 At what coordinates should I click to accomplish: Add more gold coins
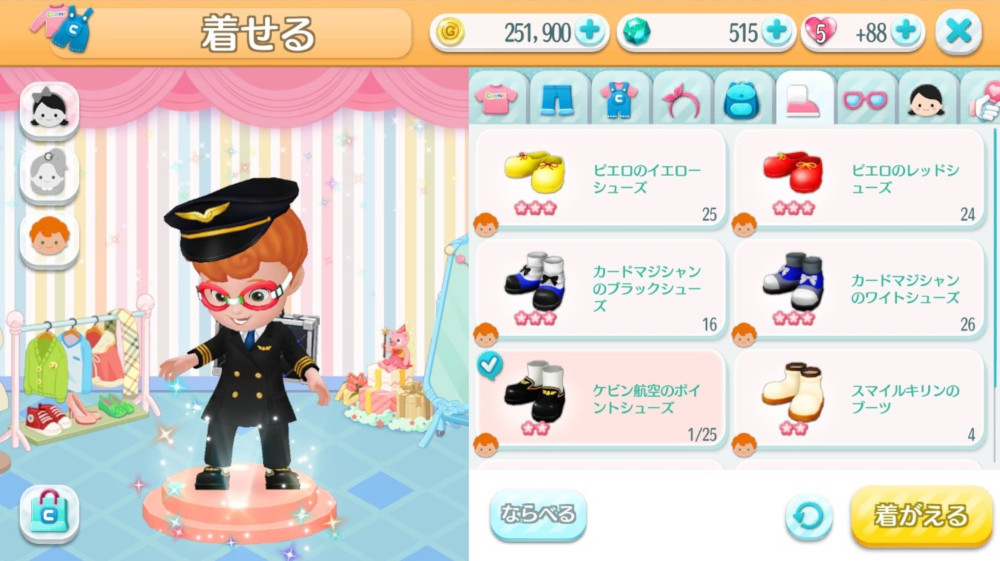click(x=590, y=32)
